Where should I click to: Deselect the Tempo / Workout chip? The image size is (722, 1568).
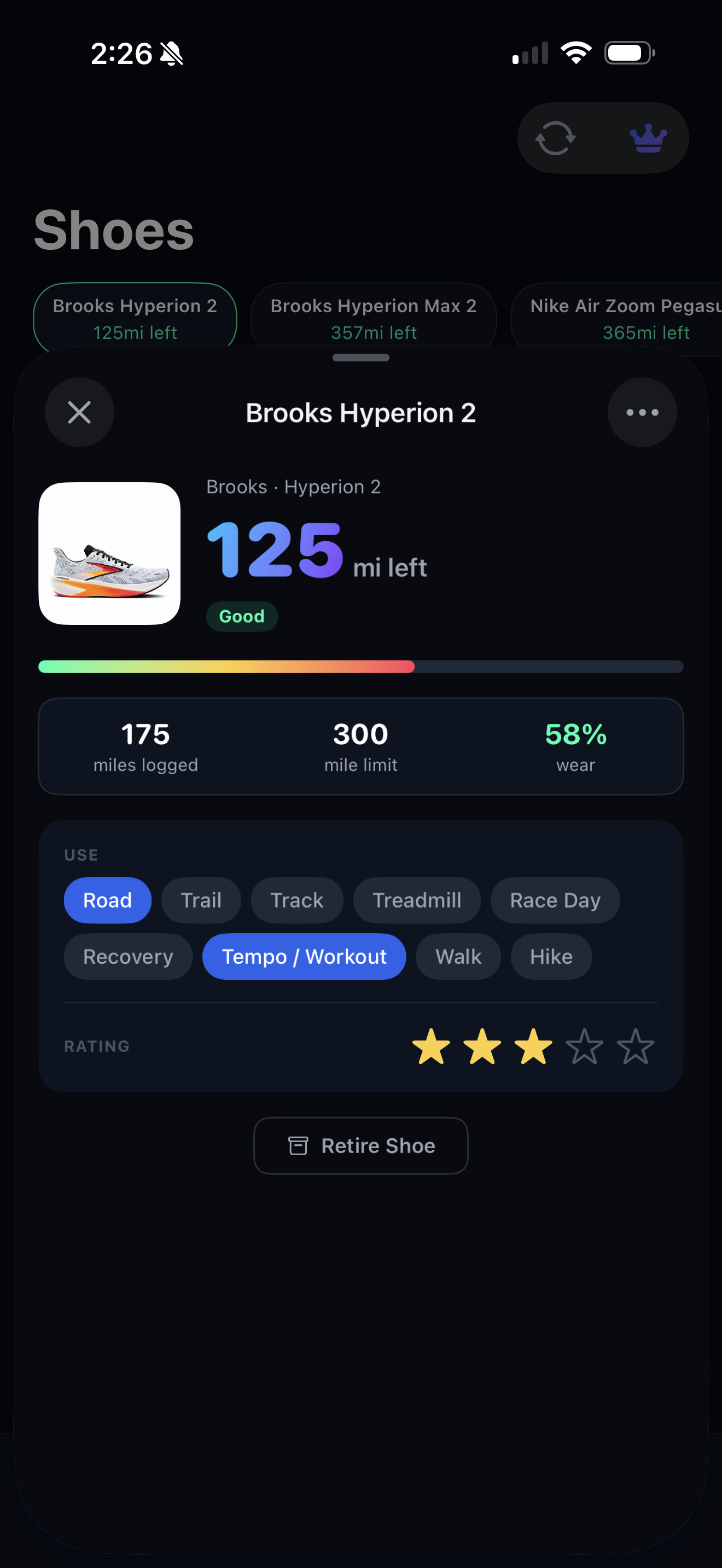(x=304, y=956)
